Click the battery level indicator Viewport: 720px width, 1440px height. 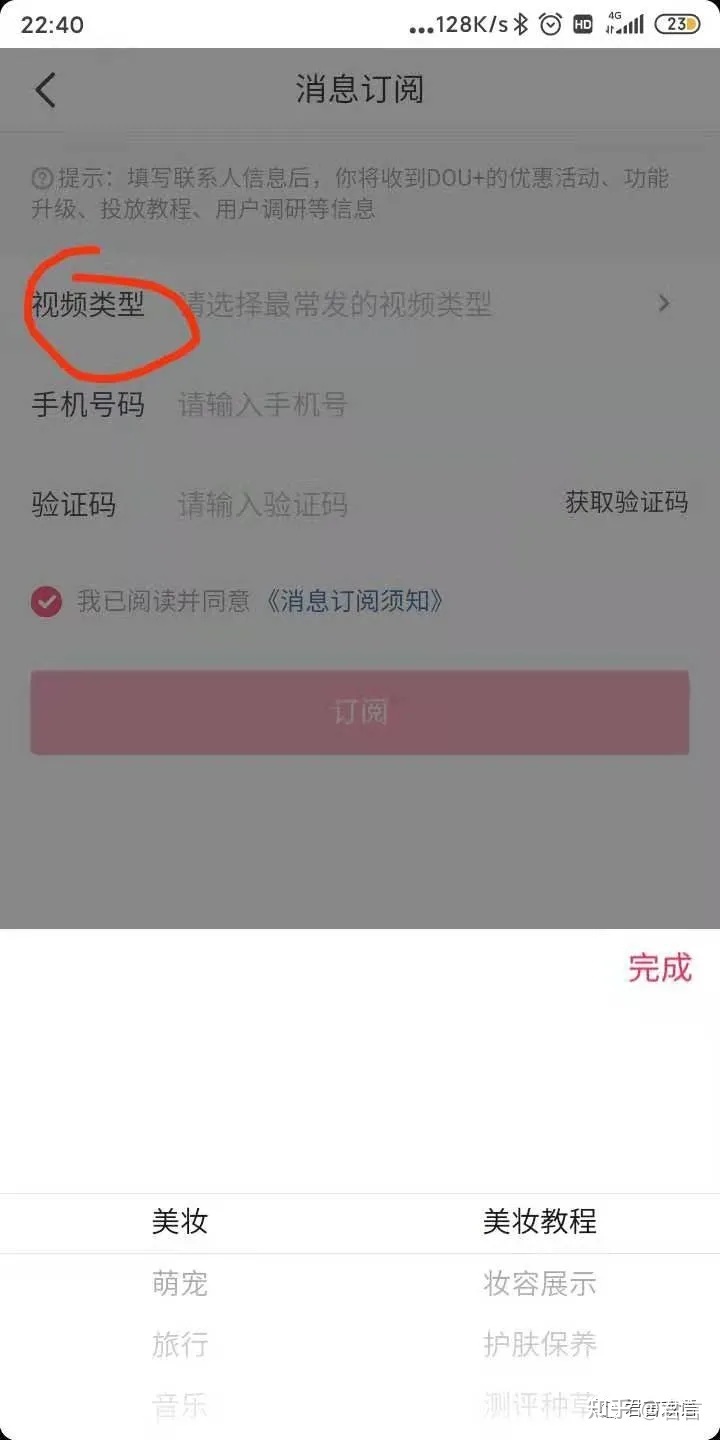[x=677, y=24]
